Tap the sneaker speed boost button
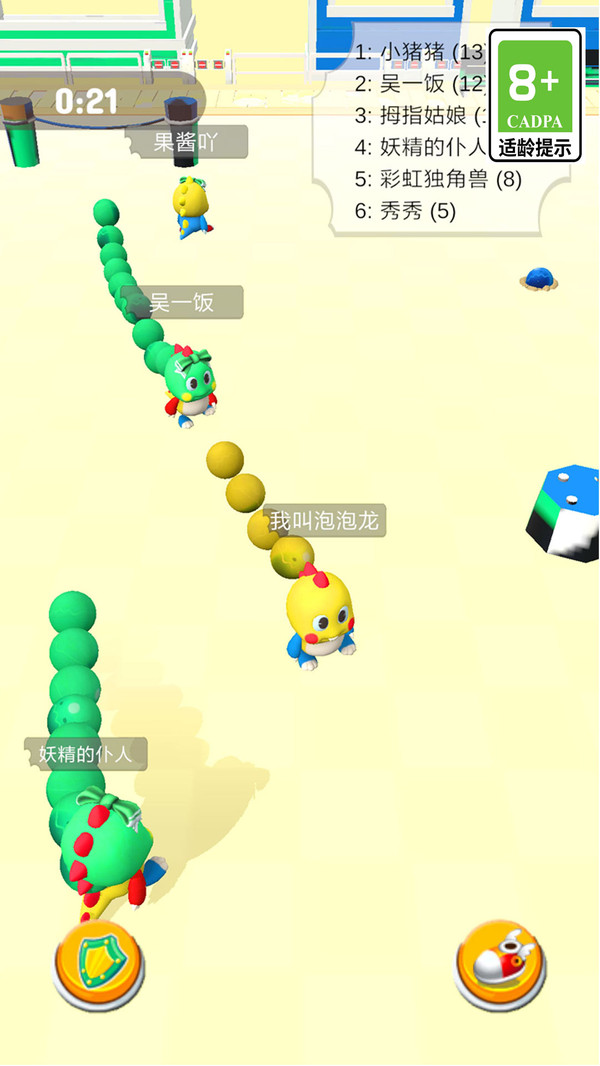The width and height of the screenshot is (600, 1066). 501,962
